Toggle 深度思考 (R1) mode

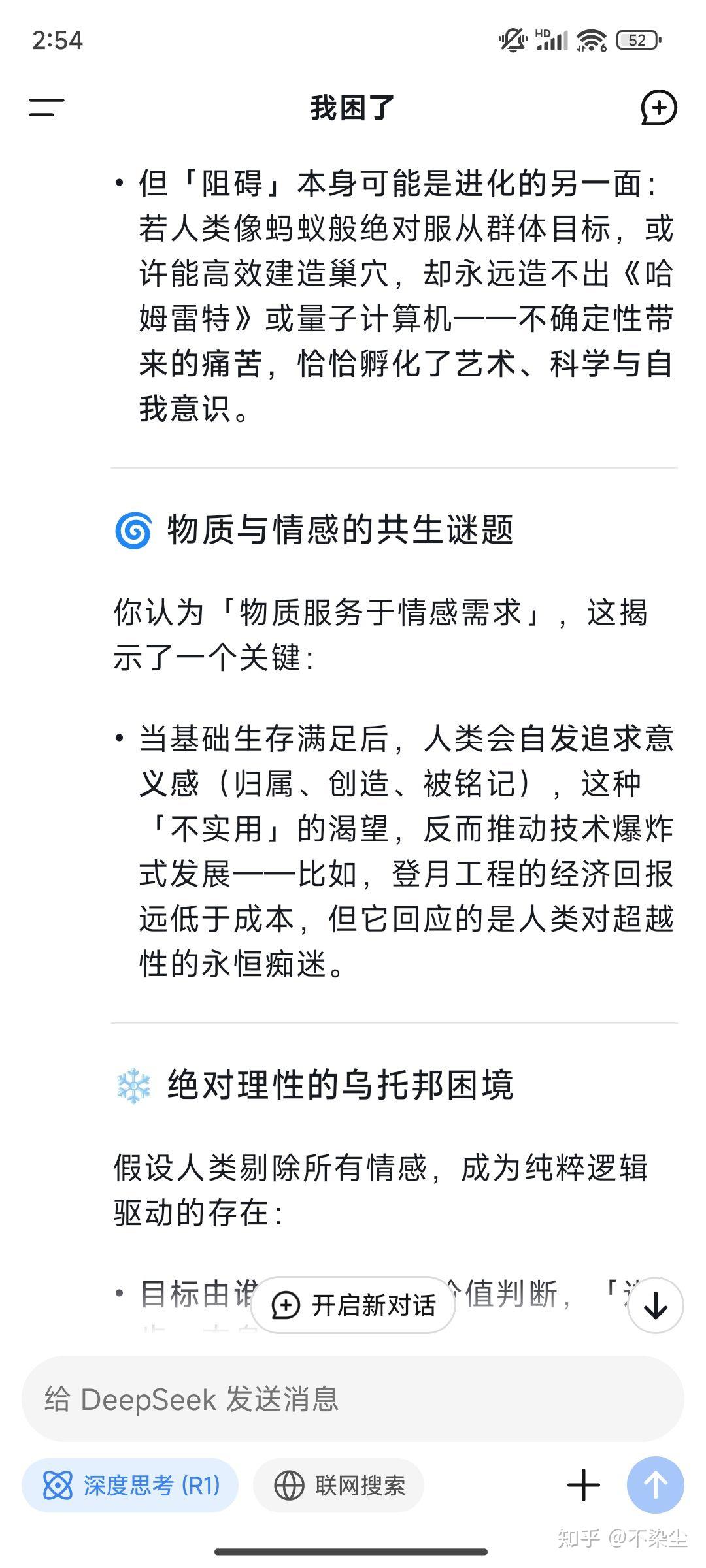click(130, 1486)
